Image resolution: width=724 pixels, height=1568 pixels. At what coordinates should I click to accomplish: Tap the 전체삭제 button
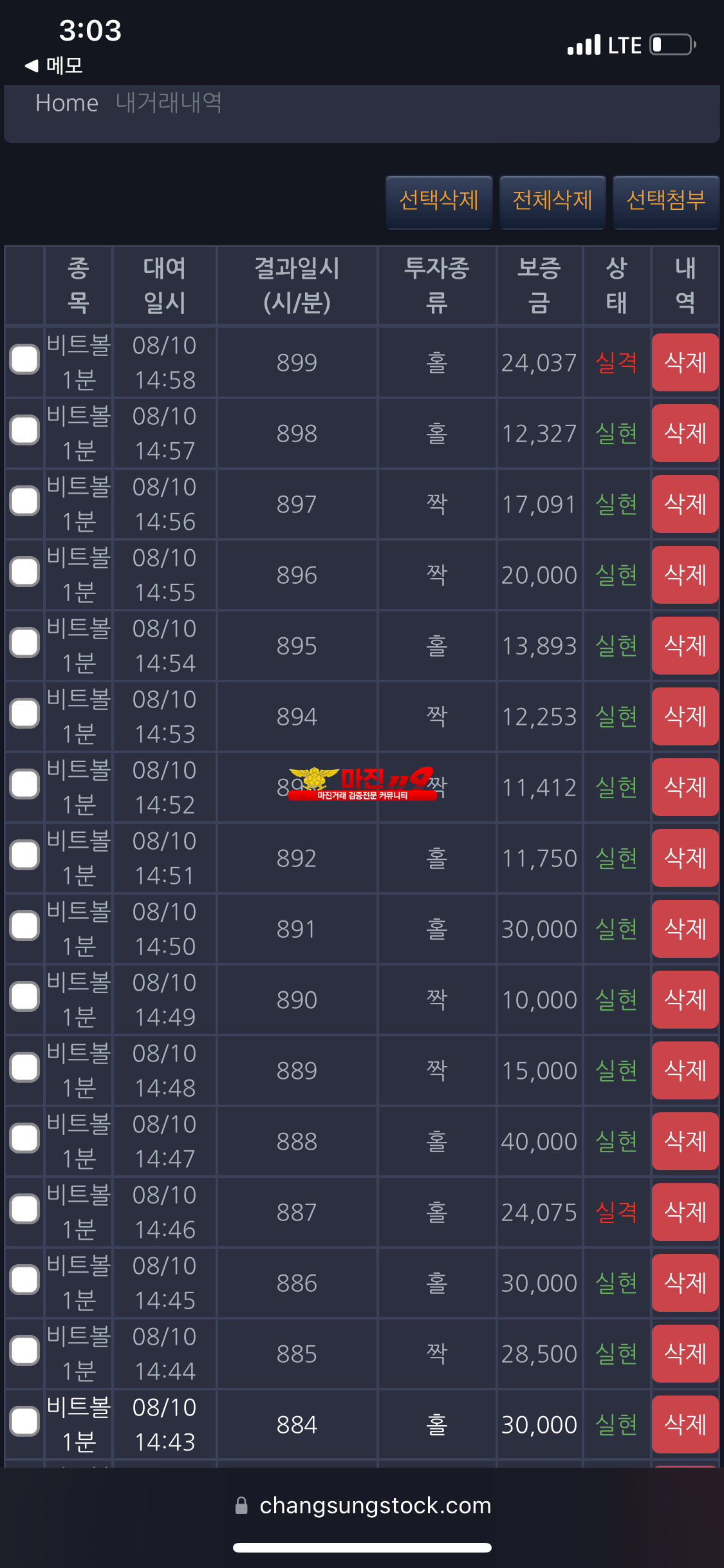[x=552, y=201]
